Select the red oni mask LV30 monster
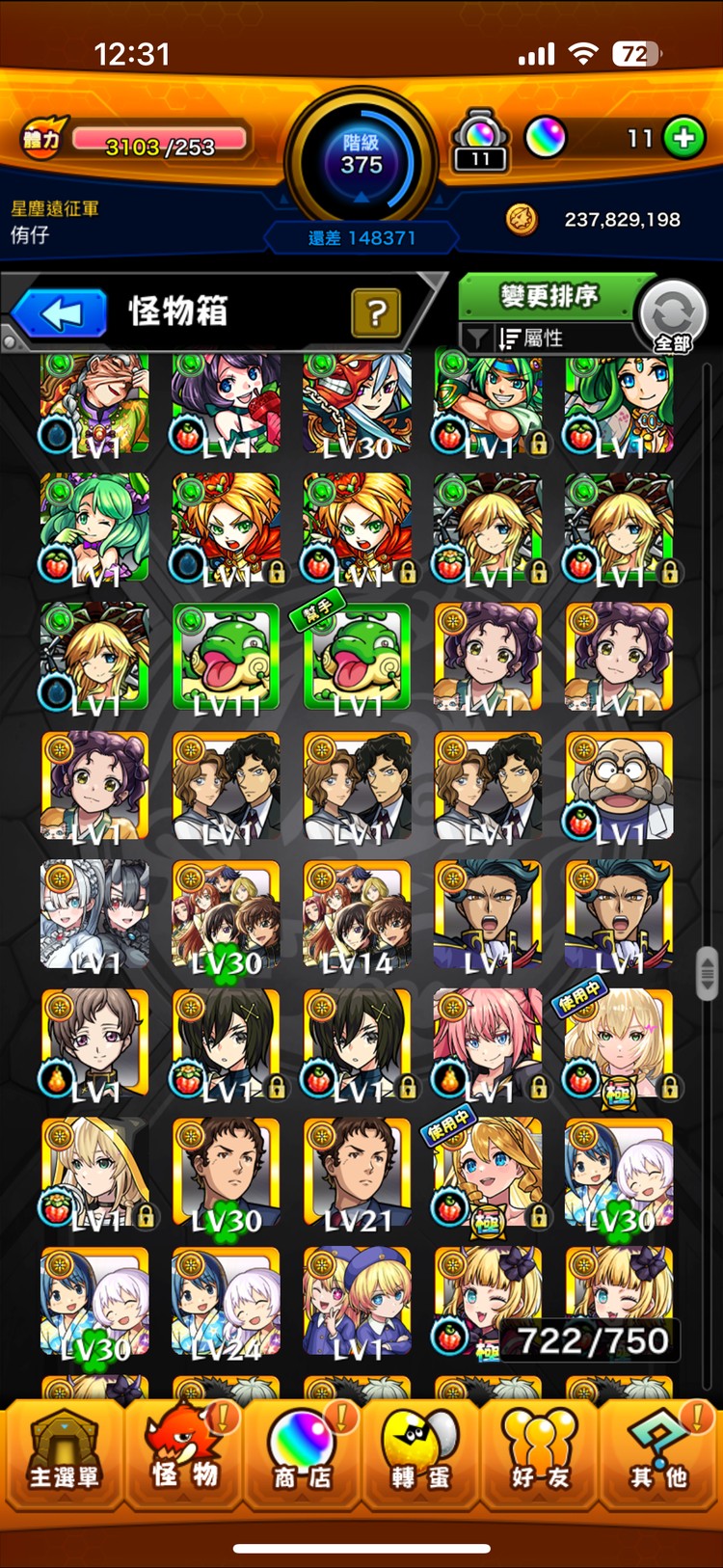 (x=357, y=402)
